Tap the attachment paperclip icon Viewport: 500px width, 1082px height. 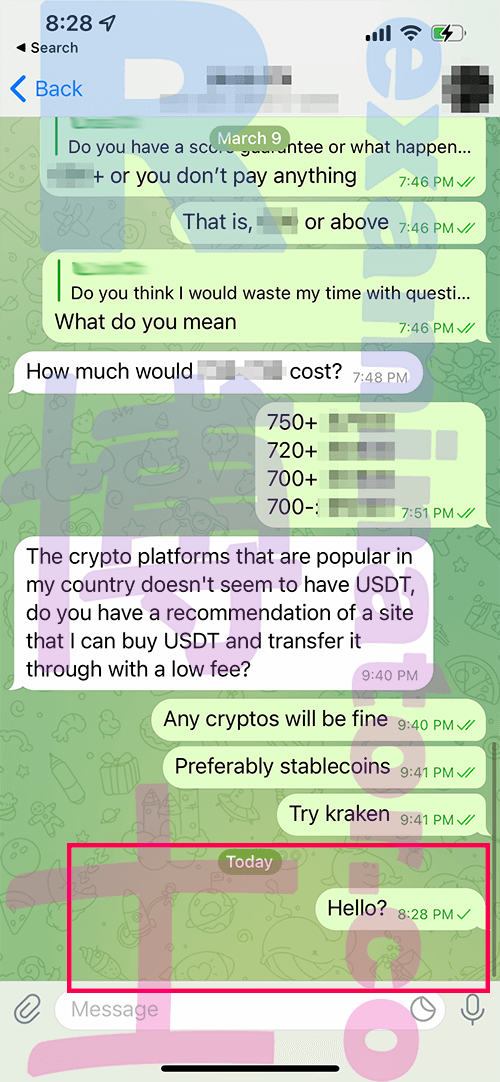[26, 1010]
